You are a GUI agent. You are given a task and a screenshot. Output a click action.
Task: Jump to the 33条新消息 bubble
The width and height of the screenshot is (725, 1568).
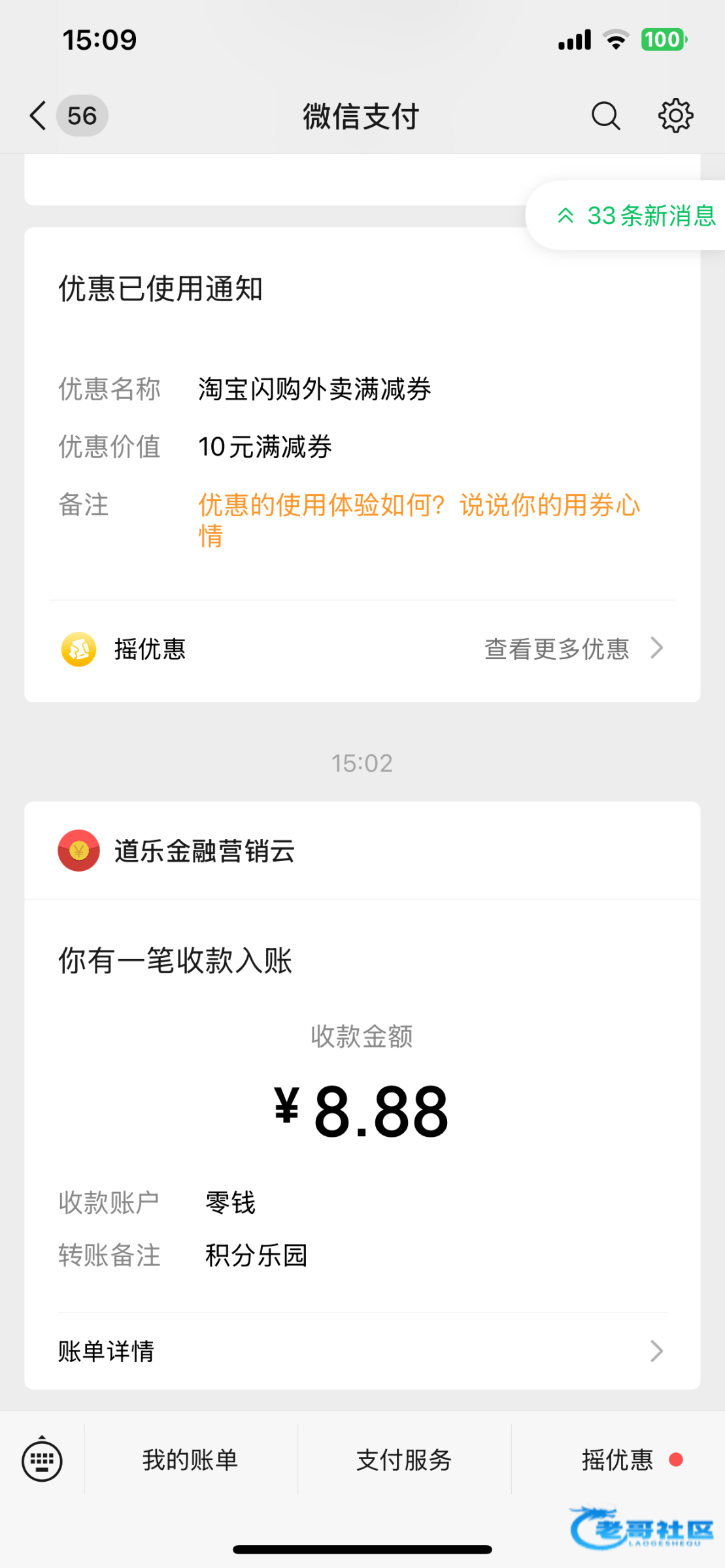click(x=635, y=216)
